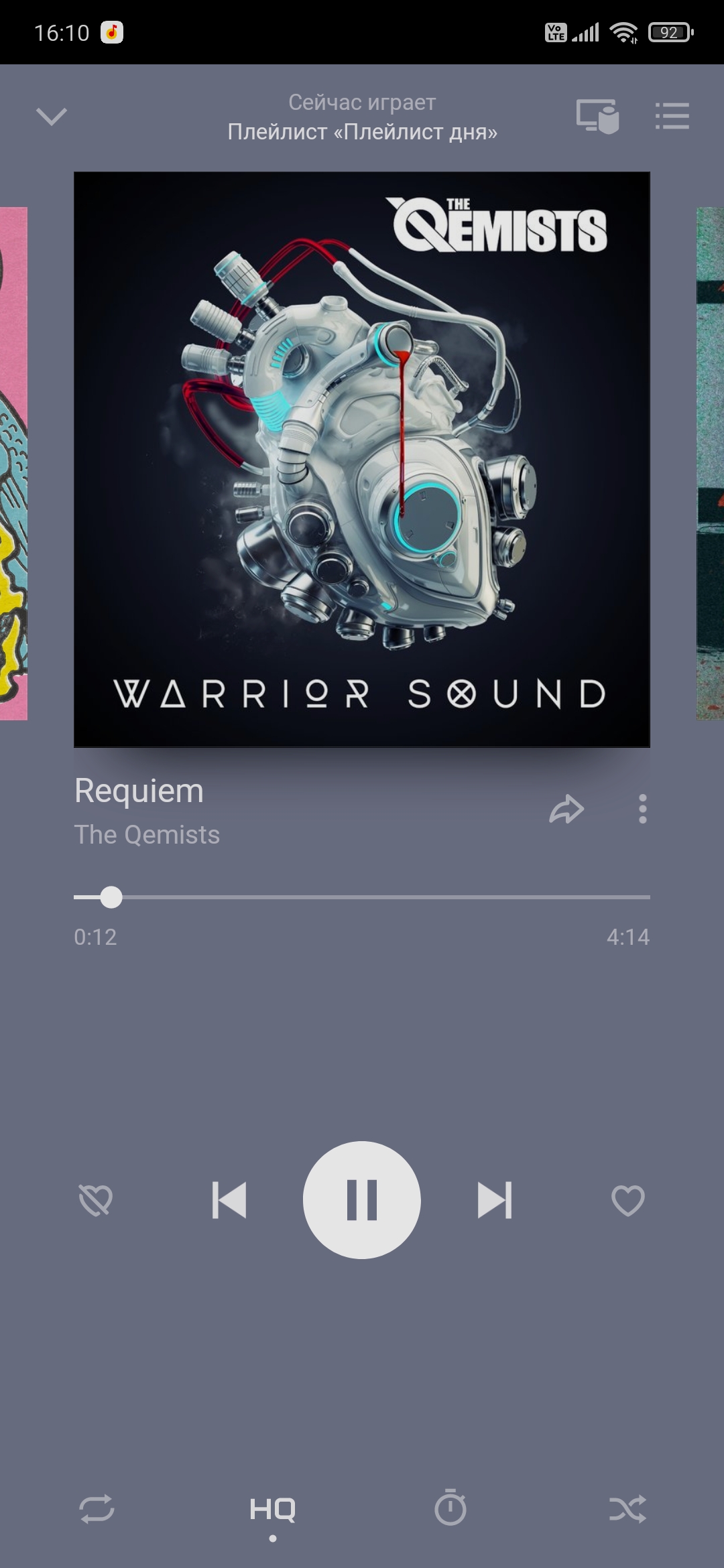This screenshot has height=1568, width=724.
Task: Share the track Requiem
Action: pos(566,809)
